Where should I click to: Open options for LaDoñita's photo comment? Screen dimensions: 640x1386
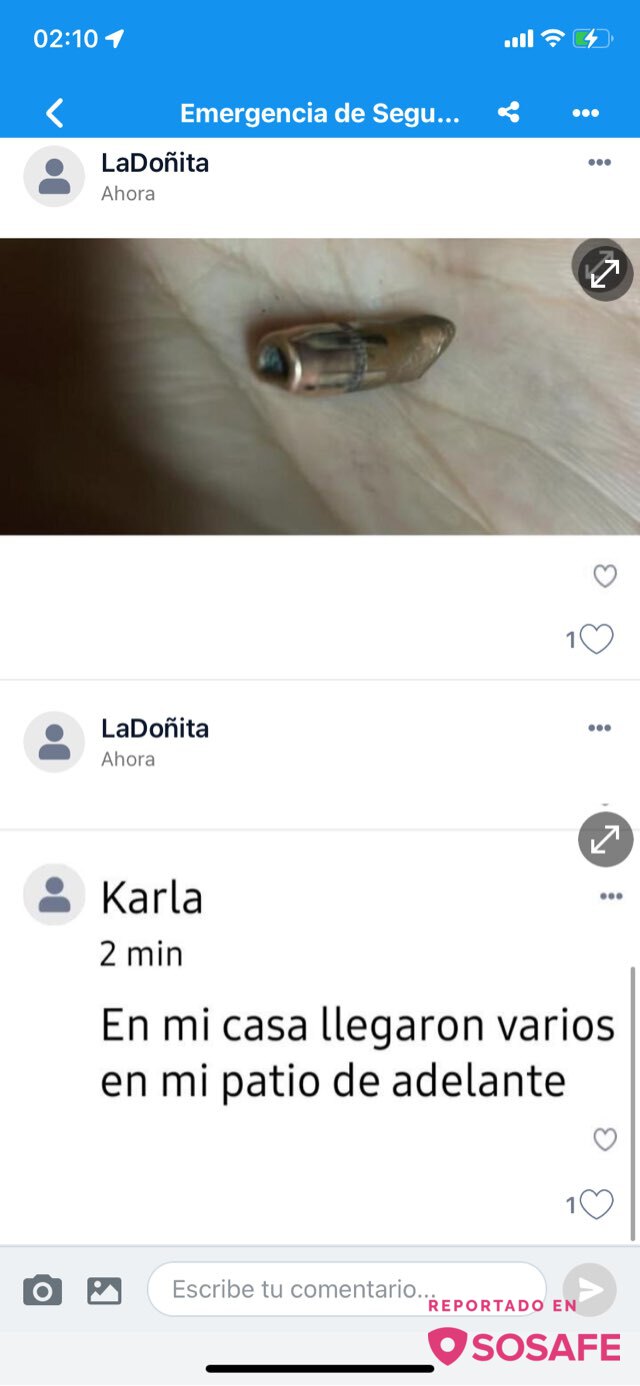(599, 163)
